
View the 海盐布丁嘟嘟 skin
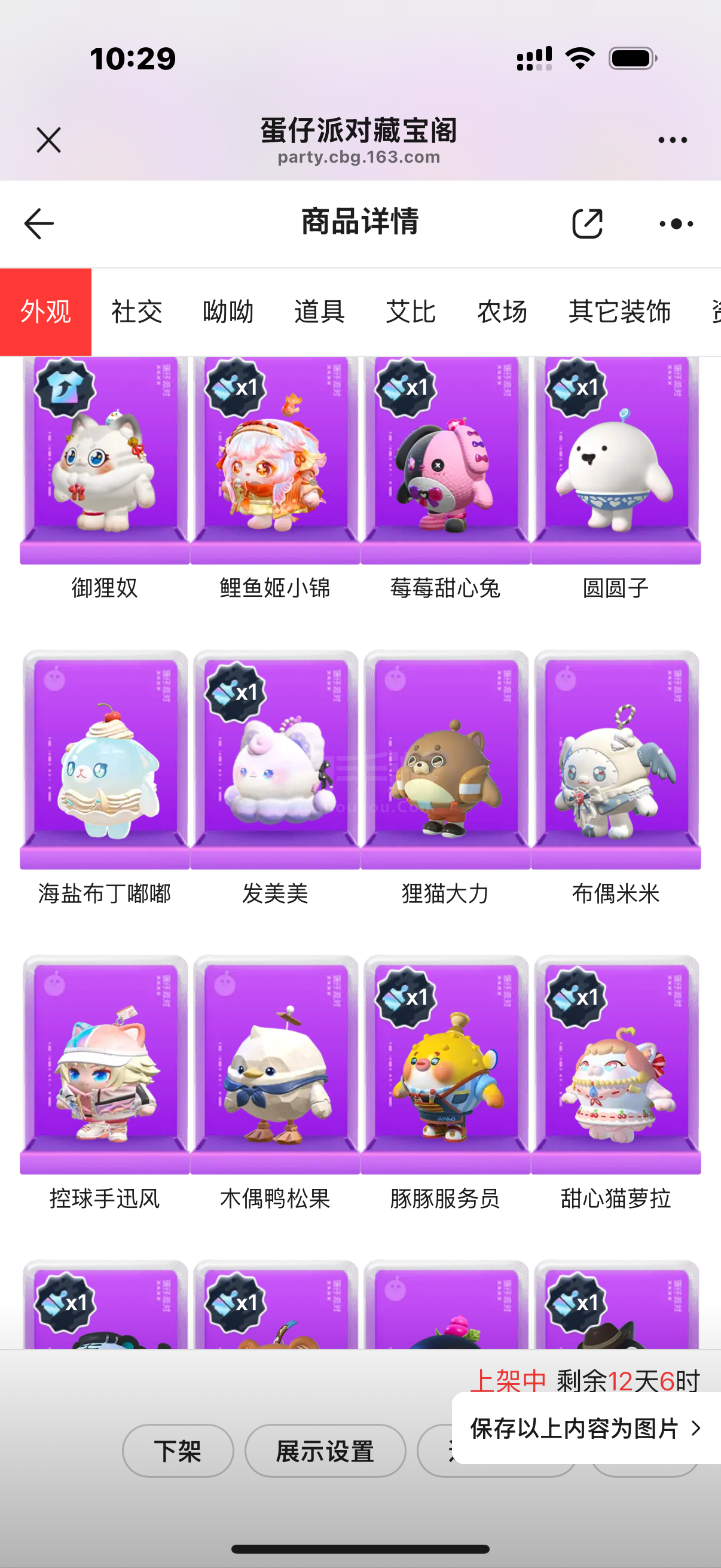tap(105, 767)
